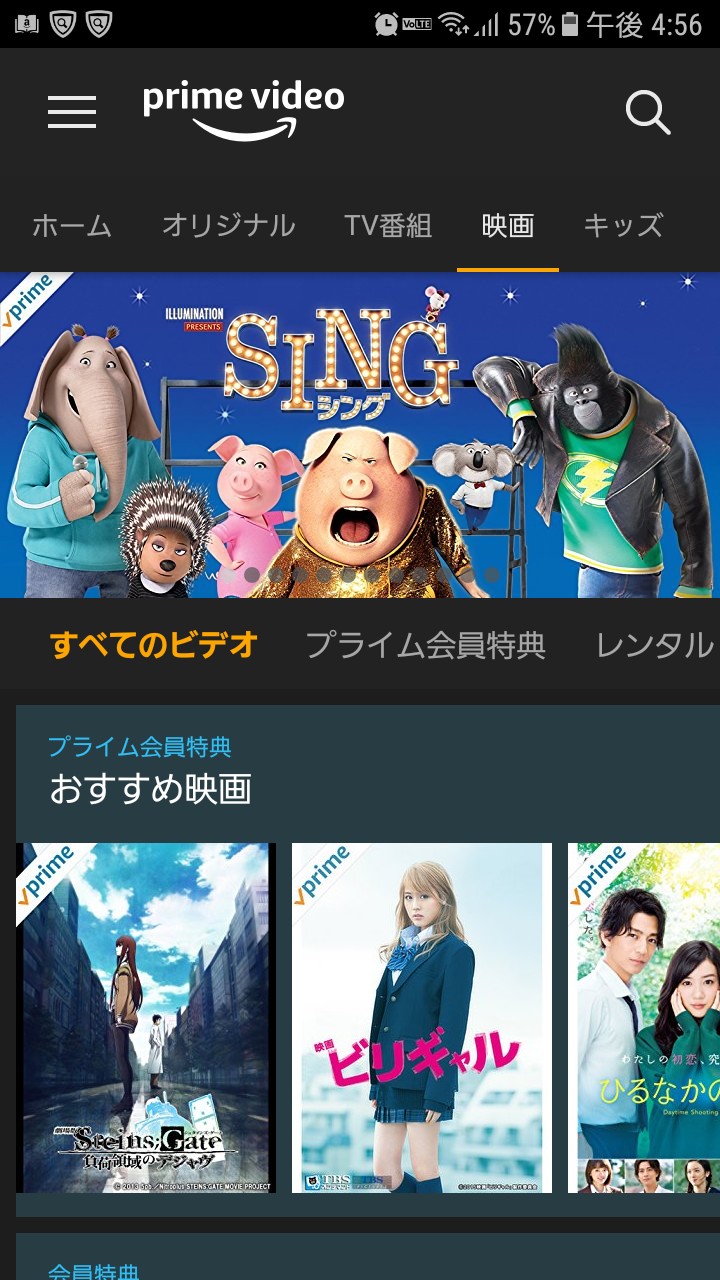Switch to the オリジナル tab
The image size is (720, 1280).
[x=228, y=226]
